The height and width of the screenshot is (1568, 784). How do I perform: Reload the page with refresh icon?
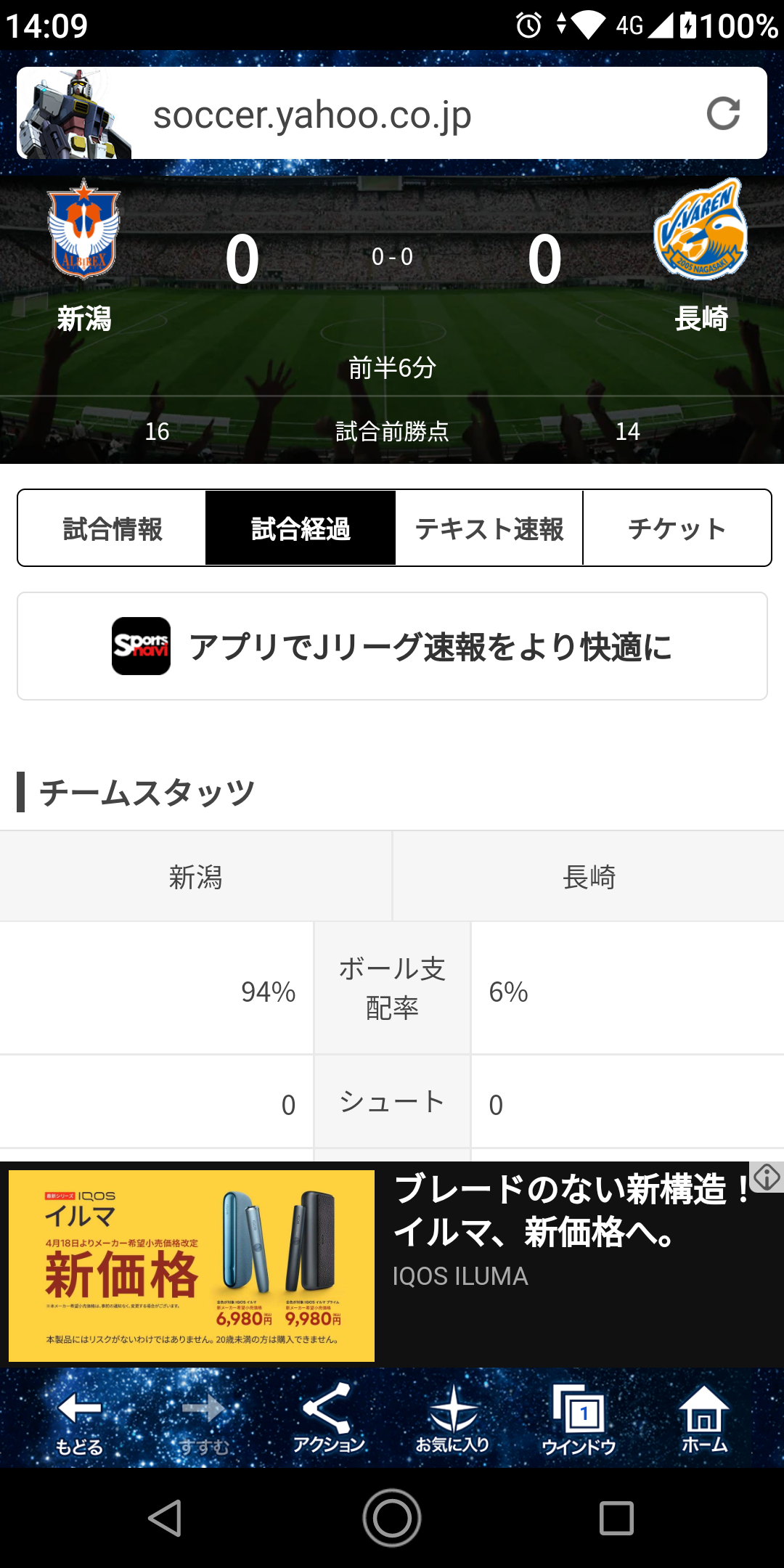pyautogui.click(x=723, y=114)
